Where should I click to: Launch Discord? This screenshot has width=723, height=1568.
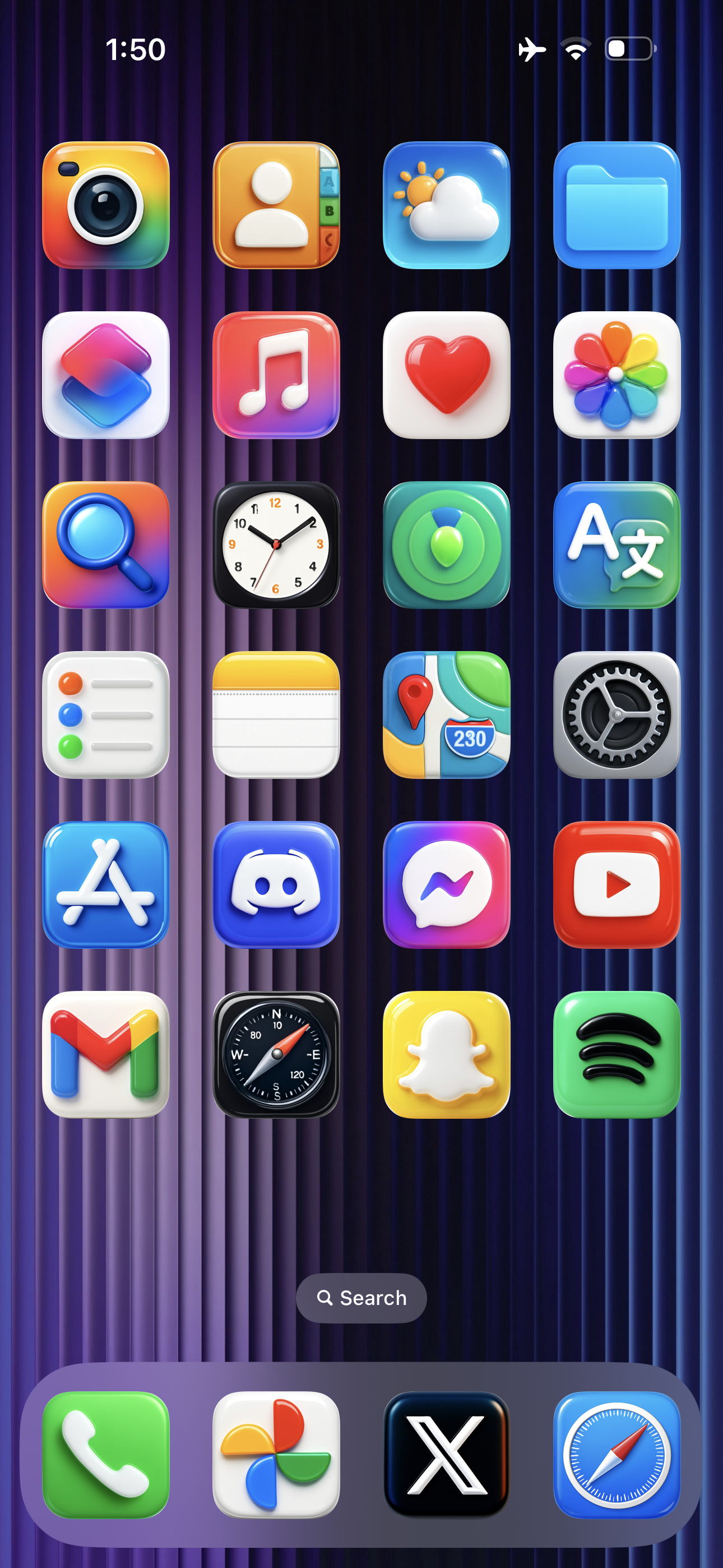coord(276,884)
